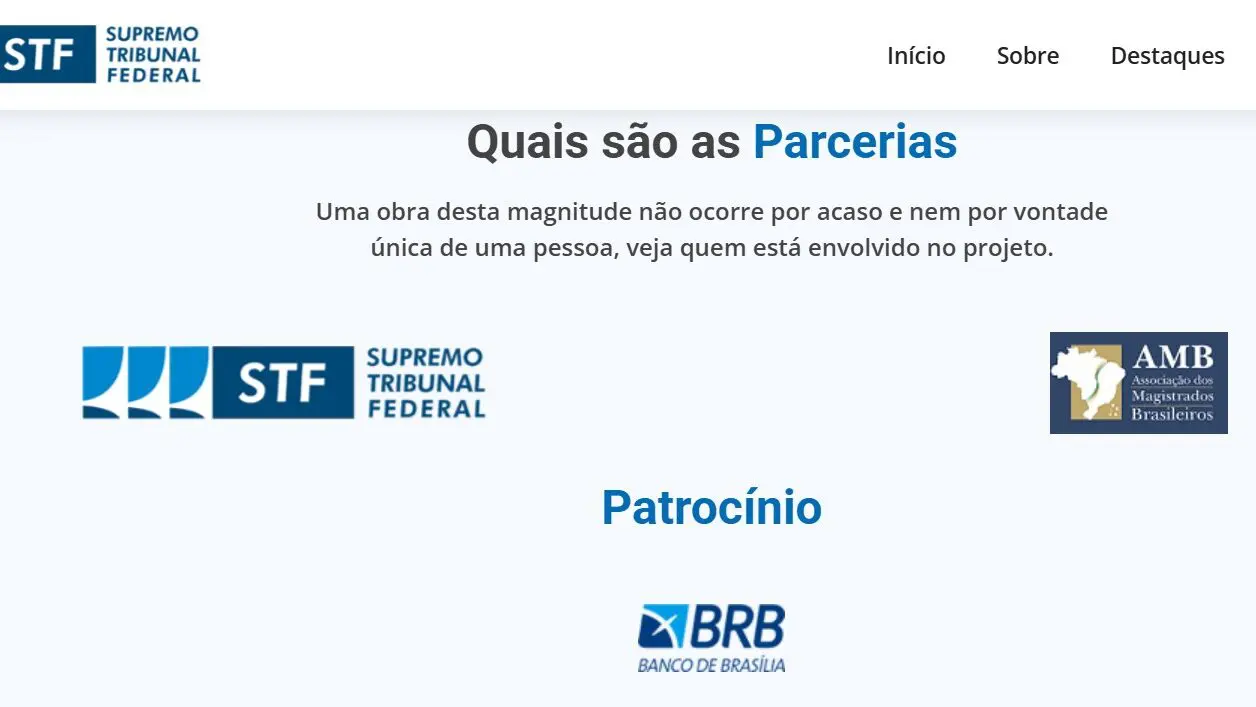Open the Sobre section
Viewport: 1256px width, 707px height.
coord(1027,56)
